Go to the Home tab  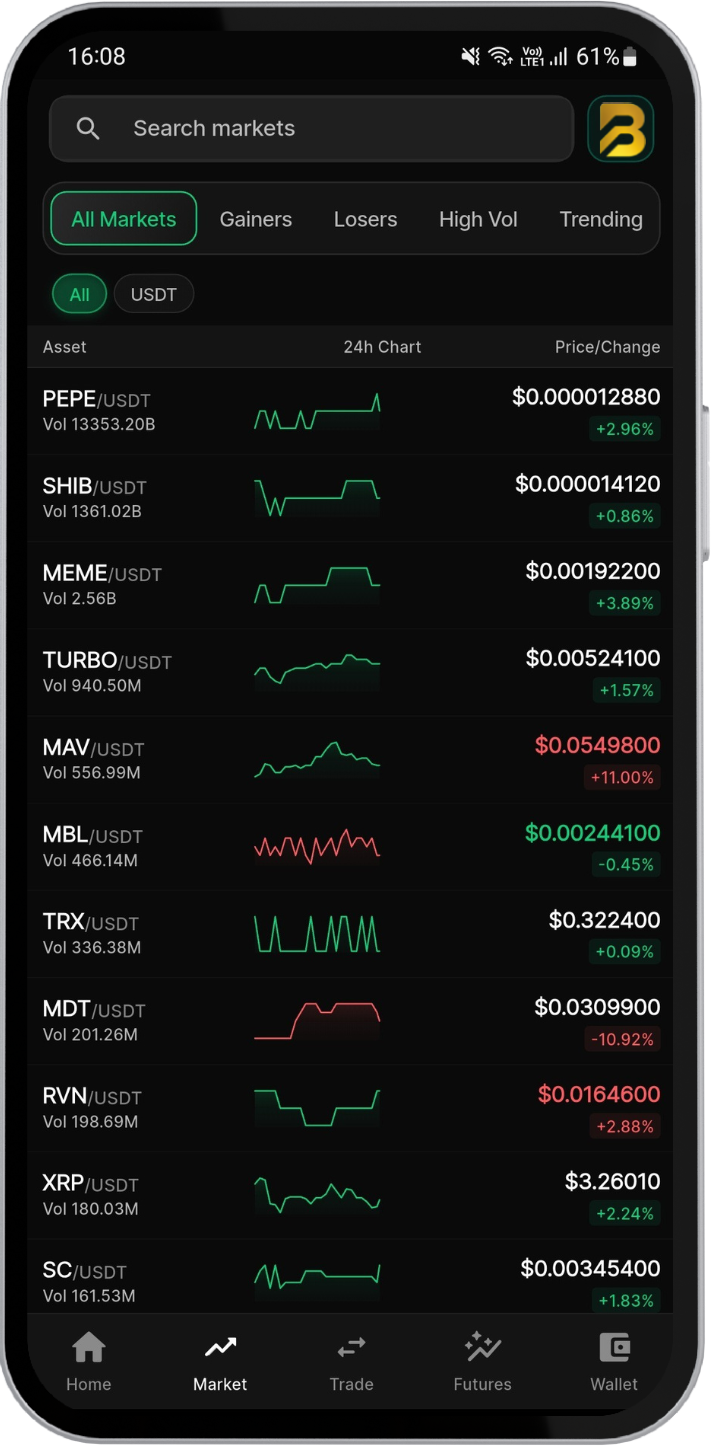88,1362
